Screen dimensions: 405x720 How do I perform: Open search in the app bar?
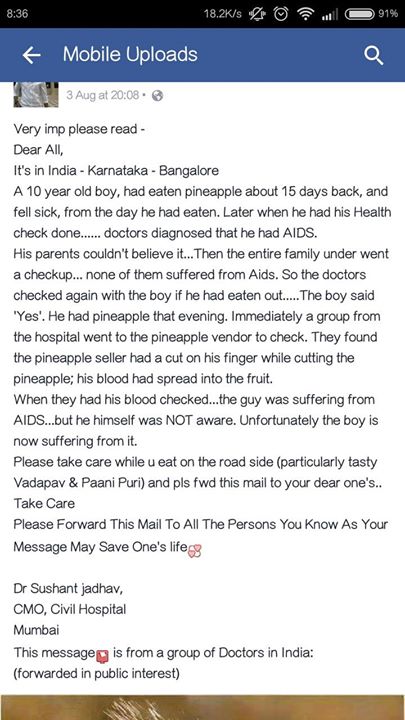[373, 56]
